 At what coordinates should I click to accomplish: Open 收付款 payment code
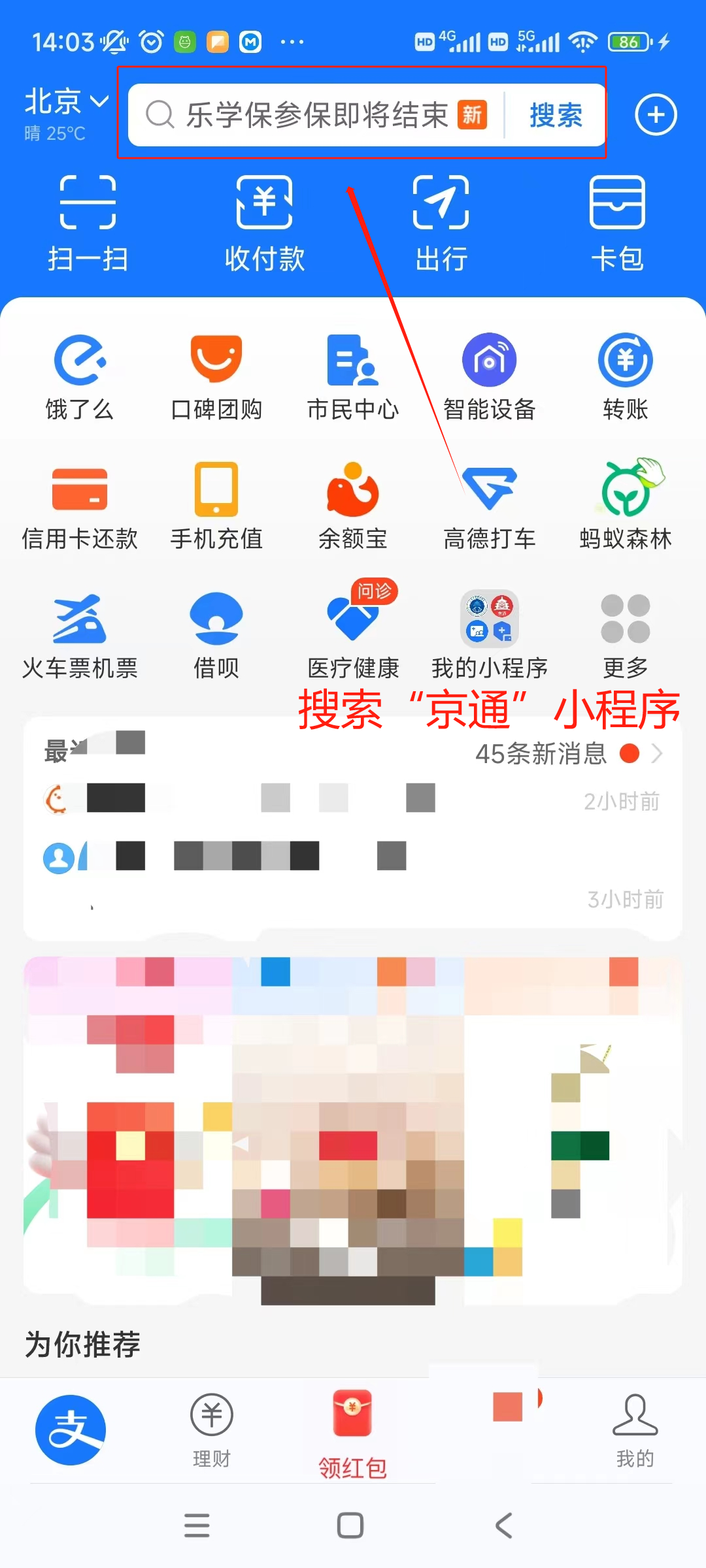point(264,222)
